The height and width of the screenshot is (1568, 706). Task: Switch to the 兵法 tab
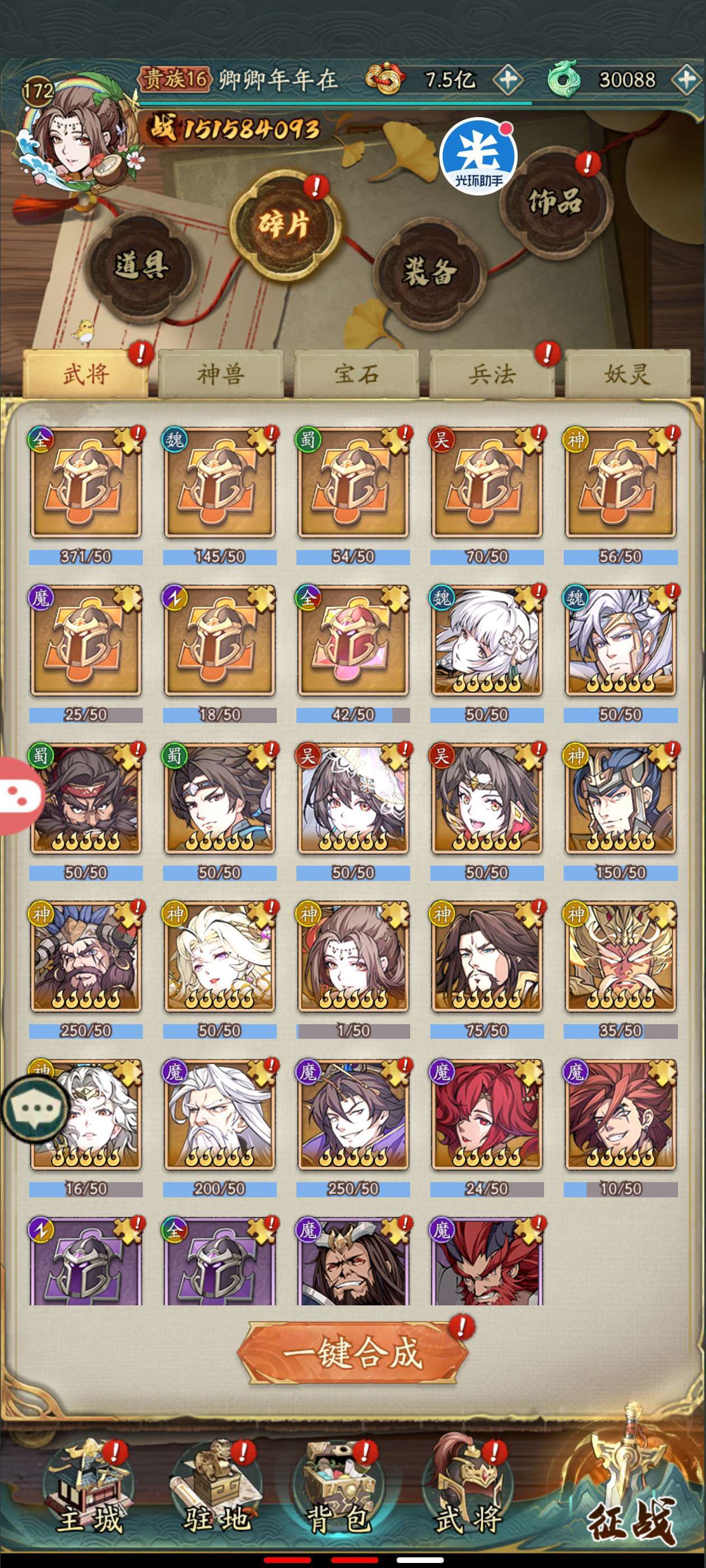pyautogui.click(x=492, y=374)
